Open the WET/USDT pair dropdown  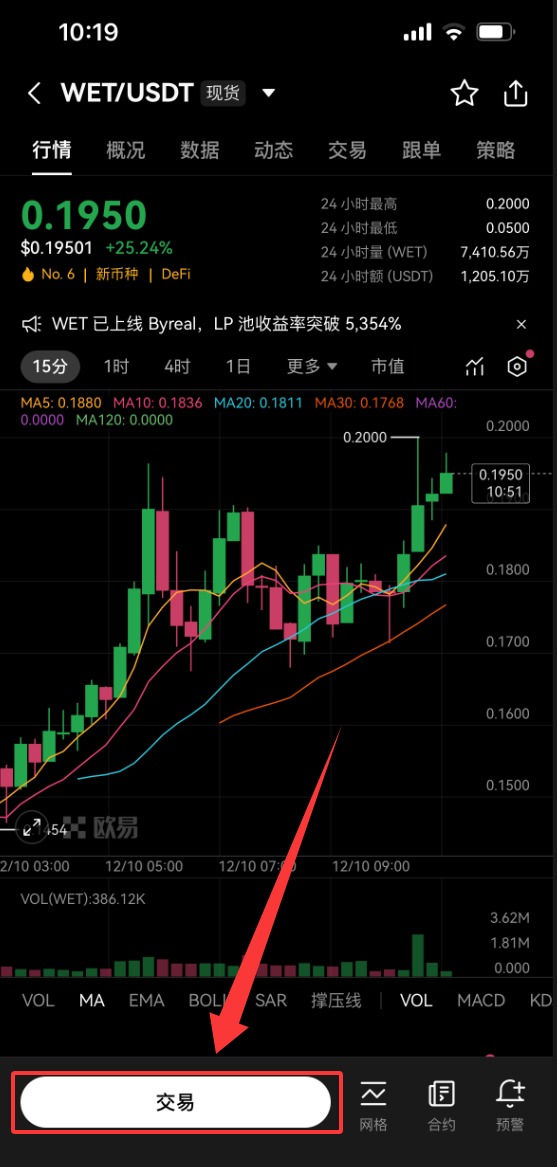269,94
